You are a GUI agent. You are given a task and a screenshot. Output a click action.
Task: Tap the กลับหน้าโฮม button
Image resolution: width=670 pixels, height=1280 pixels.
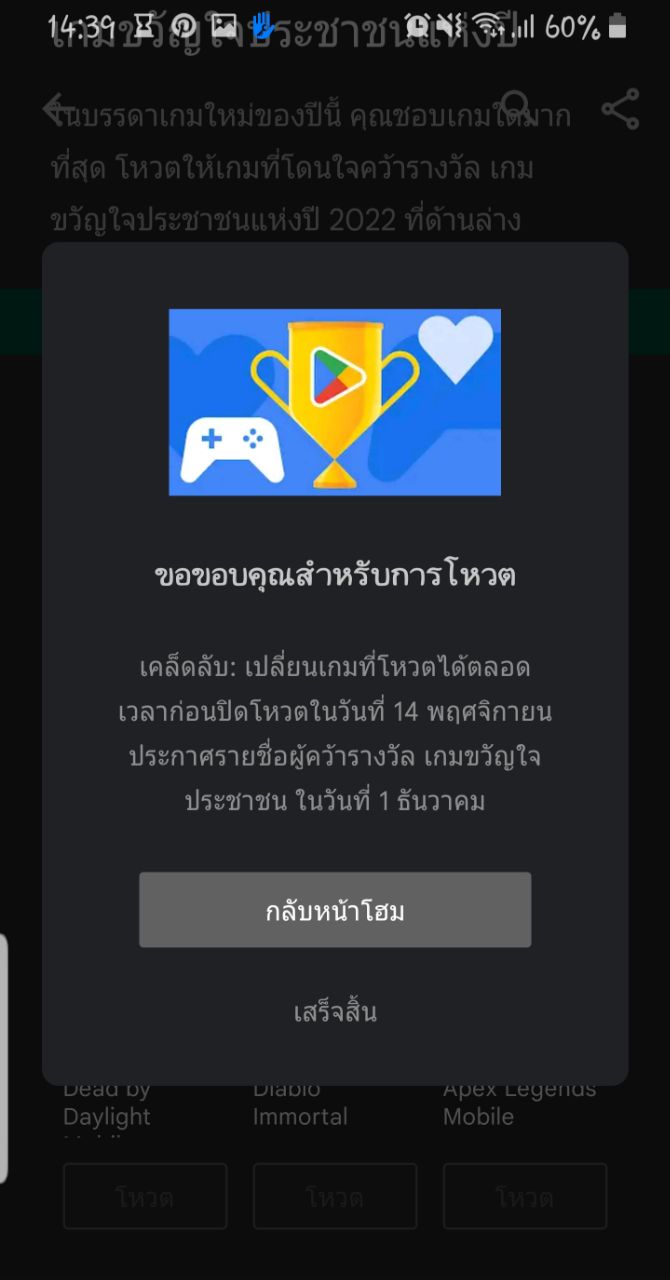coord(335,910)
